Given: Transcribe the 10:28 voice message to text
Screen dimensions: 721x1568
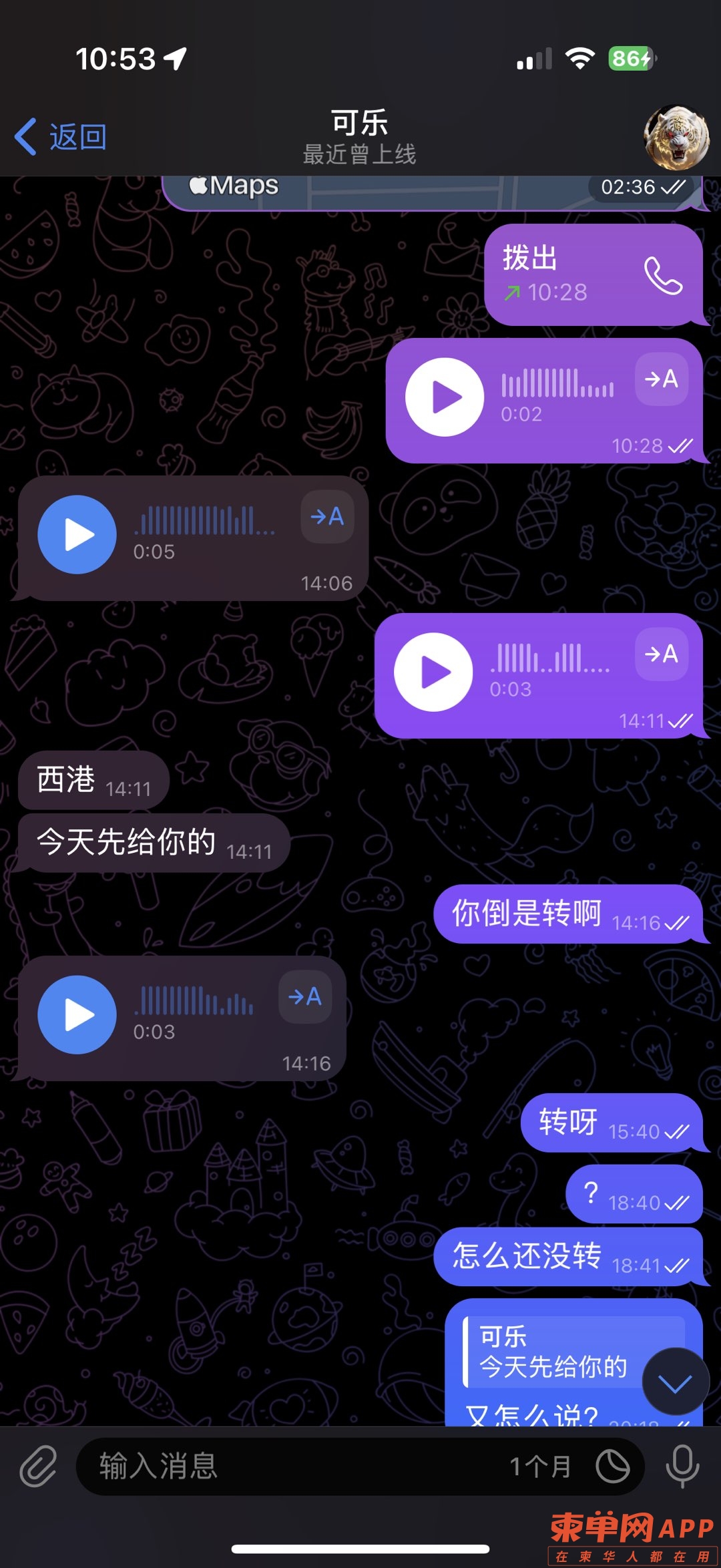Looking at the screenshot, I should (x=661, y=379).
